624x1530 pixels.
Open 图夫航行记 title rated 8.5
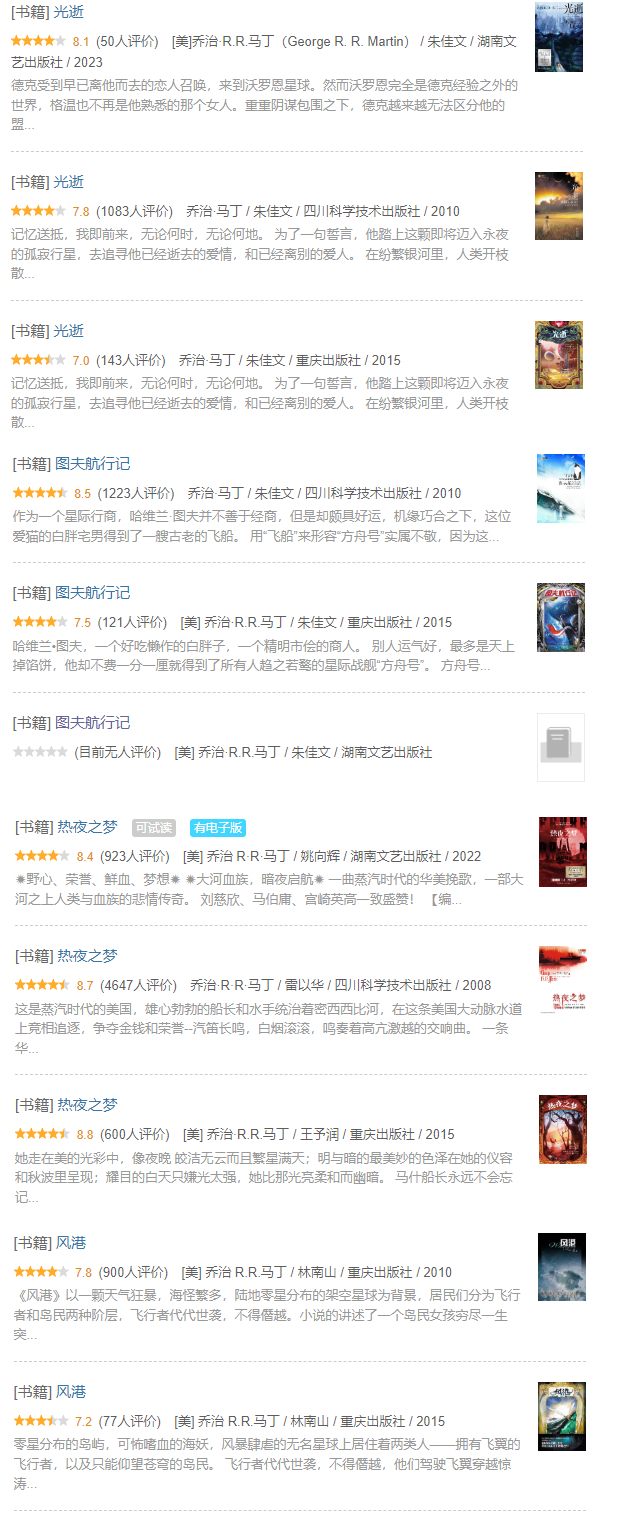92,464
